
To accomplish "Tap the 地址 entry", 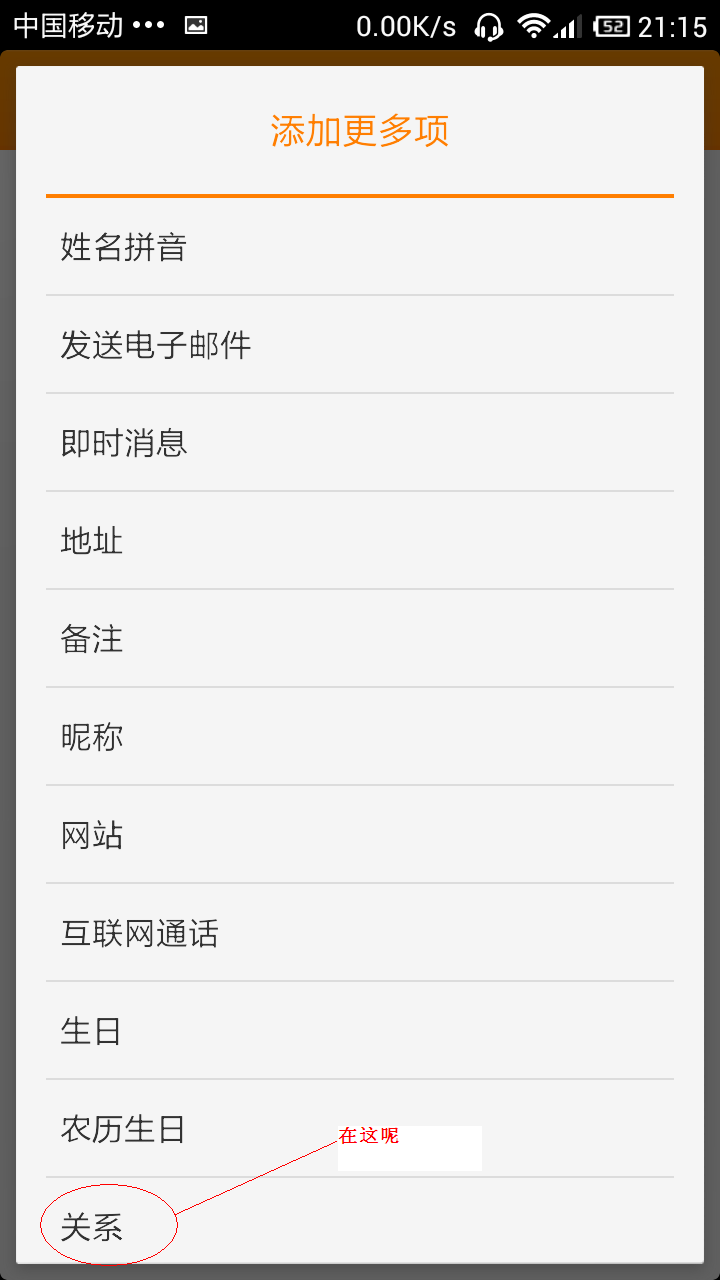I will [92, 541].
